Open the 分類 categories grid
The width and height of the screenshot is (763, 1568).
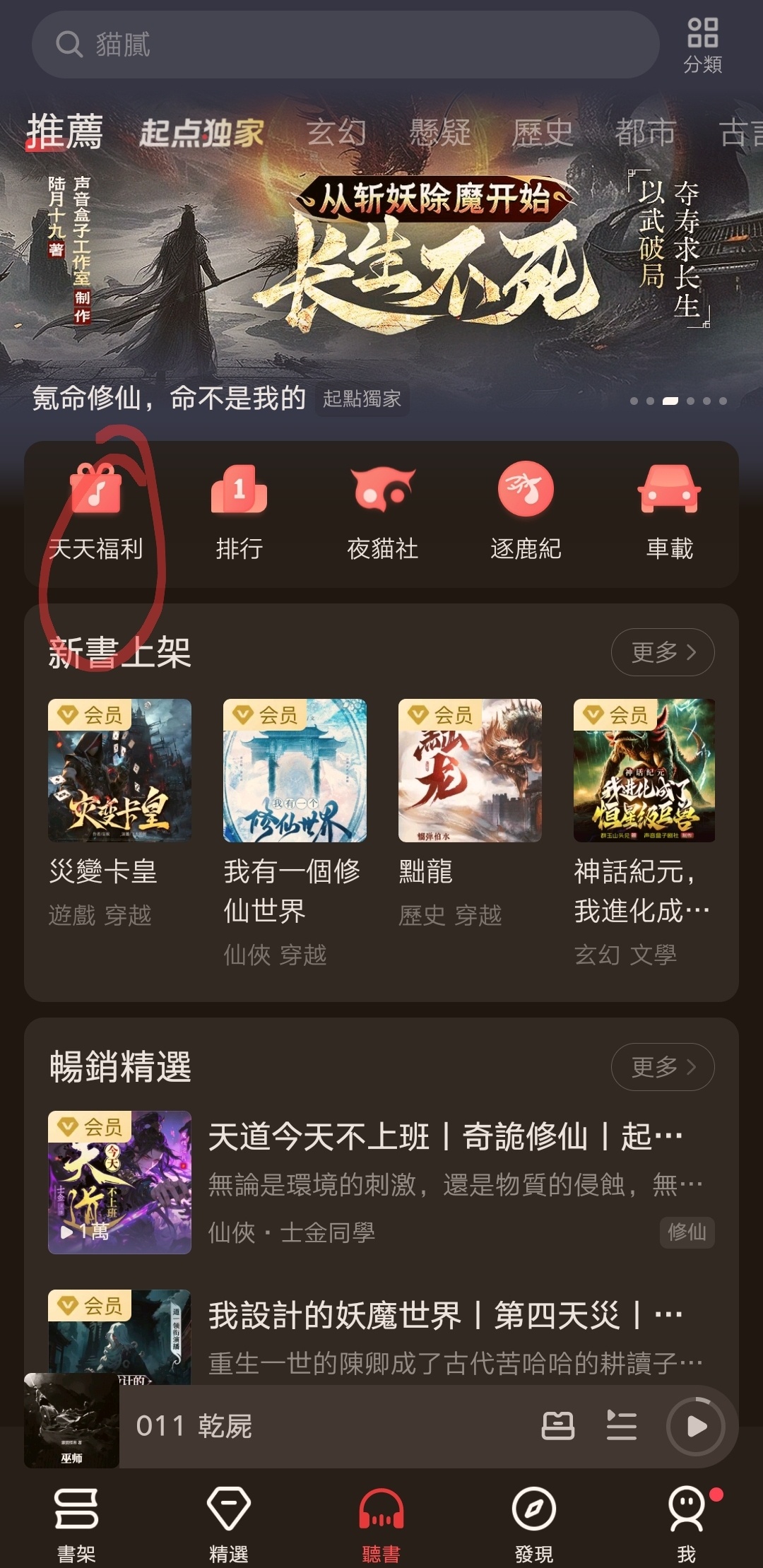pyautogui.click(x=702, y=45)
